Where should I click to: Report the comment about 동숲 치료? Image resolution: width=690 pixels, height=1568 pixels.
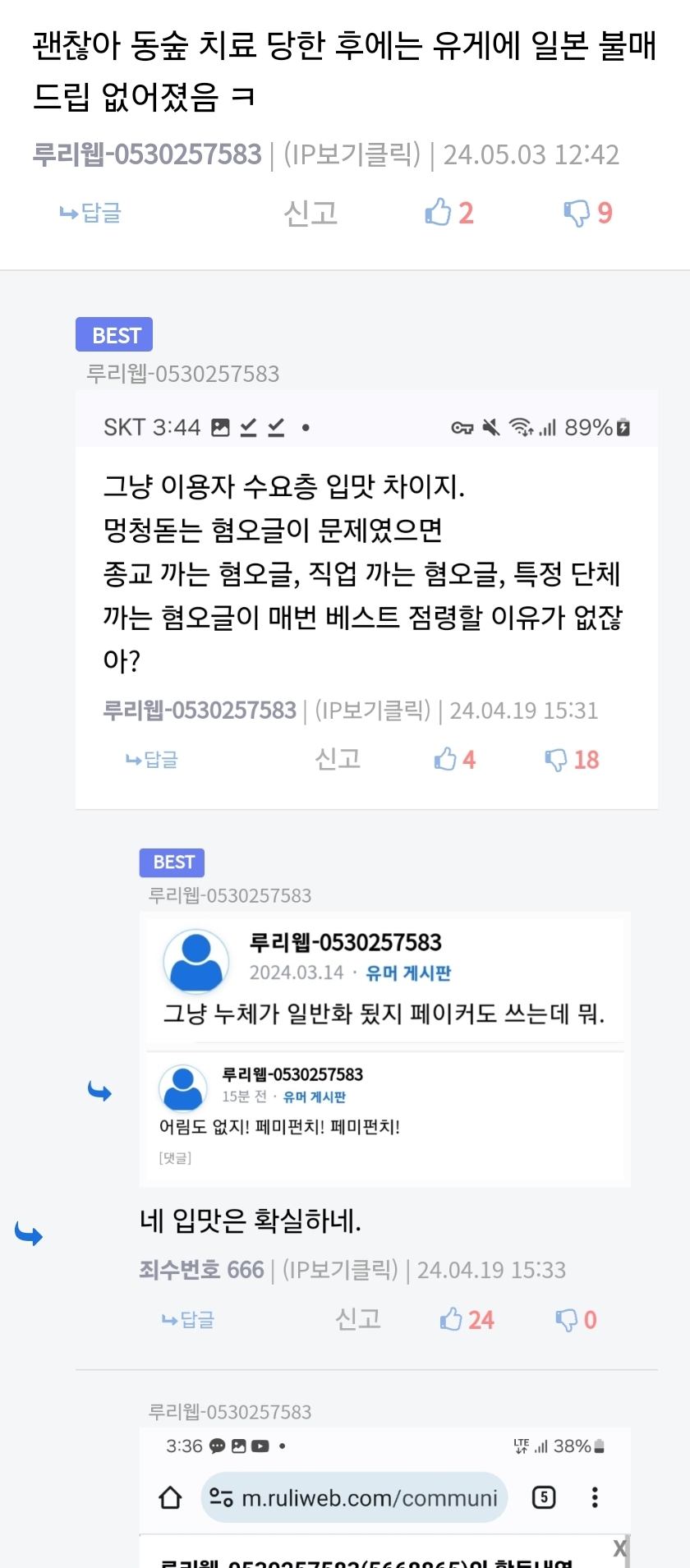coord(310,214)
